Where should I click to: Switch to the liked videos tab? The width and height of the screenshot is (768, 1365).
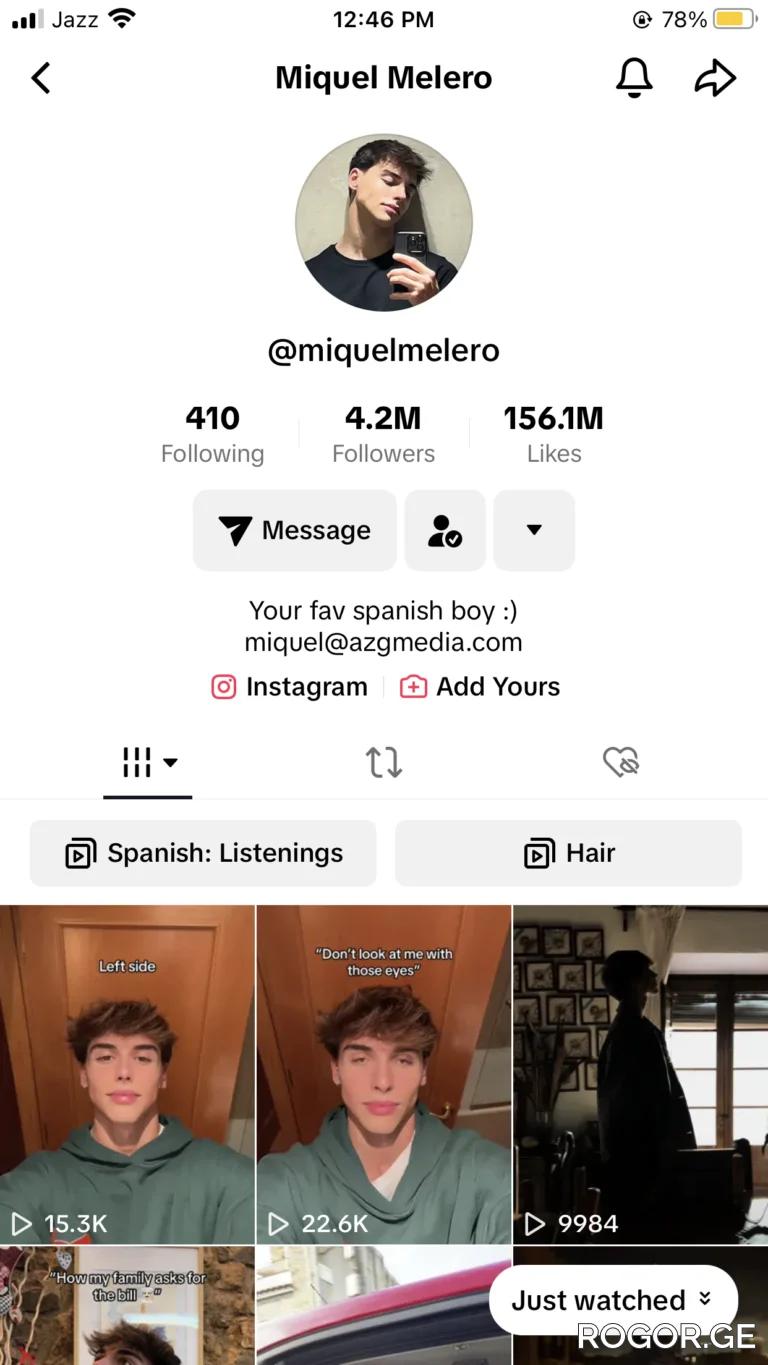pyautogui.click(x=621, y=763)
